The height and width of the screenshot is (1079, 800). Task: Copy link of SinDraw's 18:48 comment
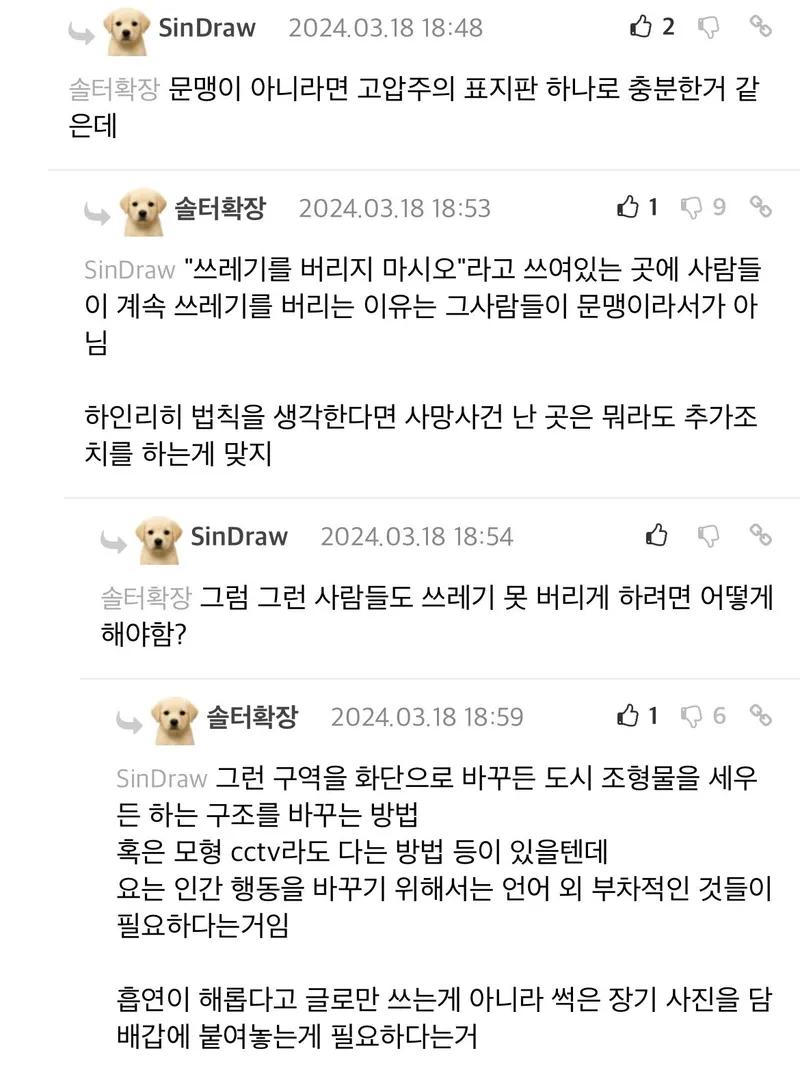(761, 27)
